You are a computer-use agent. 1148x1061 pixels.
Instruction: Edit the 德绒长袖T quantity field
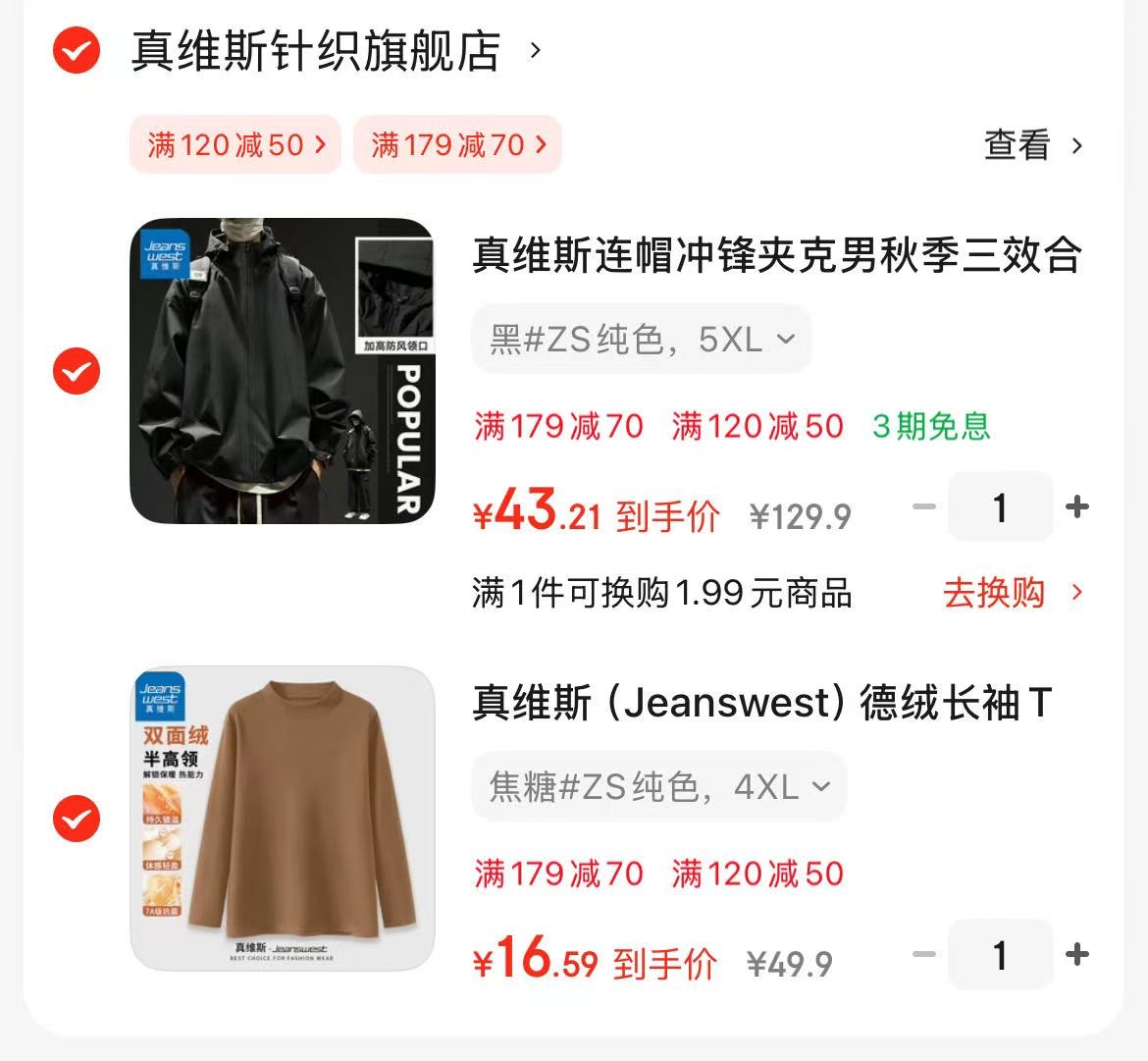coord(1000,954)
